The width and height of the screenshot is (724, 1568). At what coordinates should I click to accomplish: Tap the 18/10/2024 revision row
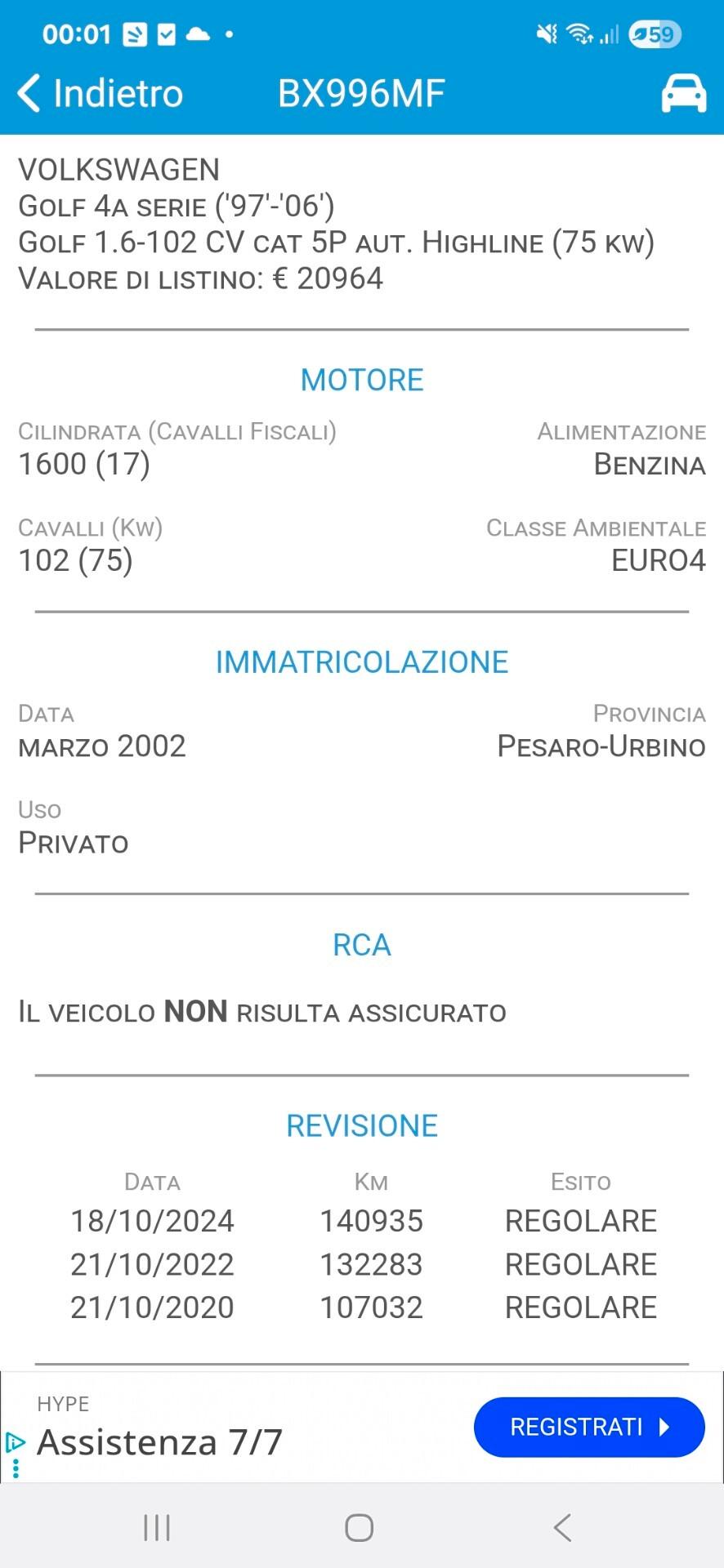point(362,1220)
